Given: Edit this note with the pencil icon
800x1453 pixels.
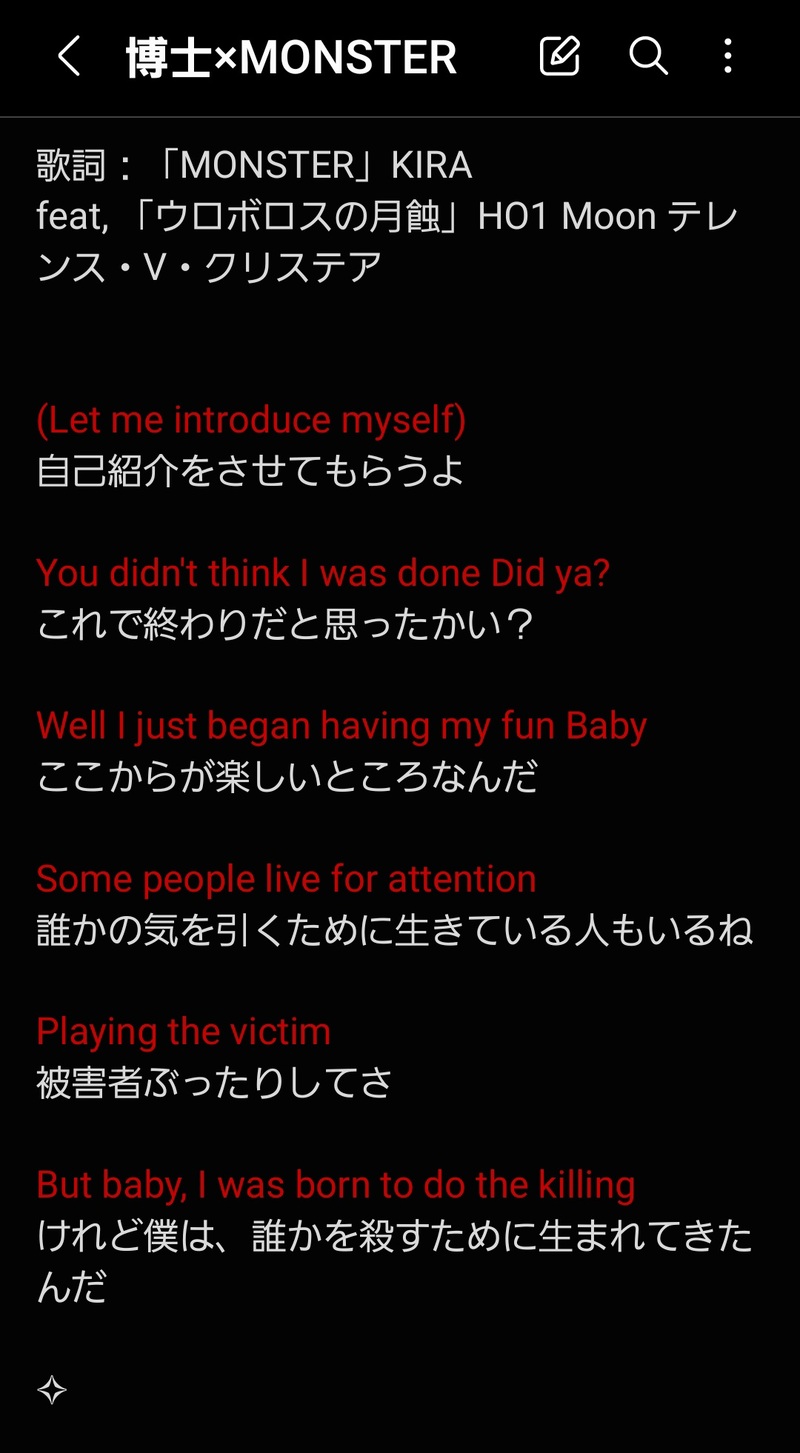Looking at the screenshot, I should click(559, 57).
